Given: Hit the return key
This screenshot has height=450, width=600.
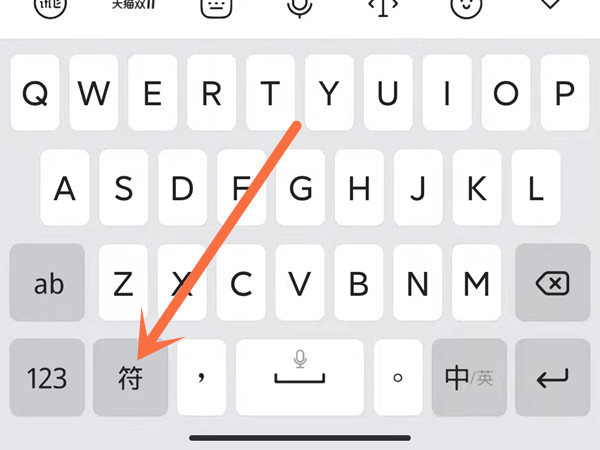Looking at the screenshot, I should [552, 378].
